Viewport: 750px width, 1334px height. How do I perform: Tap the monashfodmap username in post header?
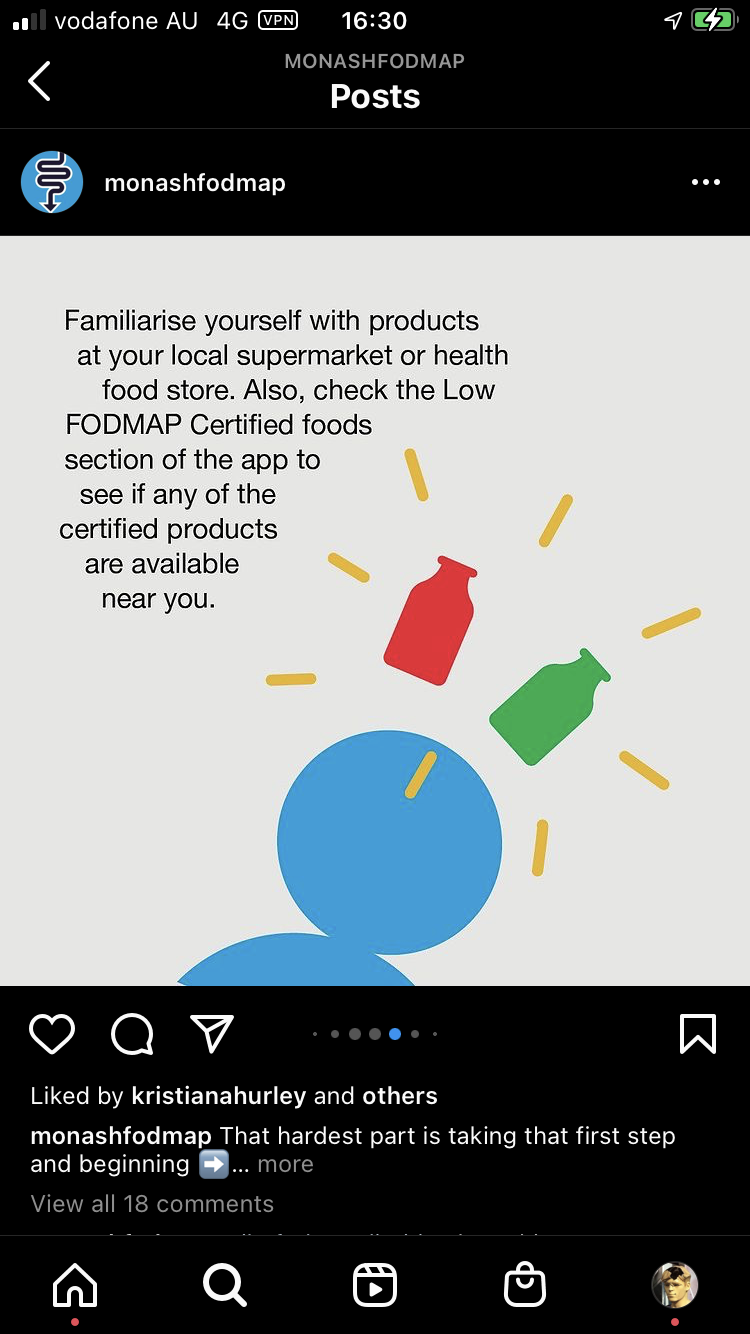point(195,183)
